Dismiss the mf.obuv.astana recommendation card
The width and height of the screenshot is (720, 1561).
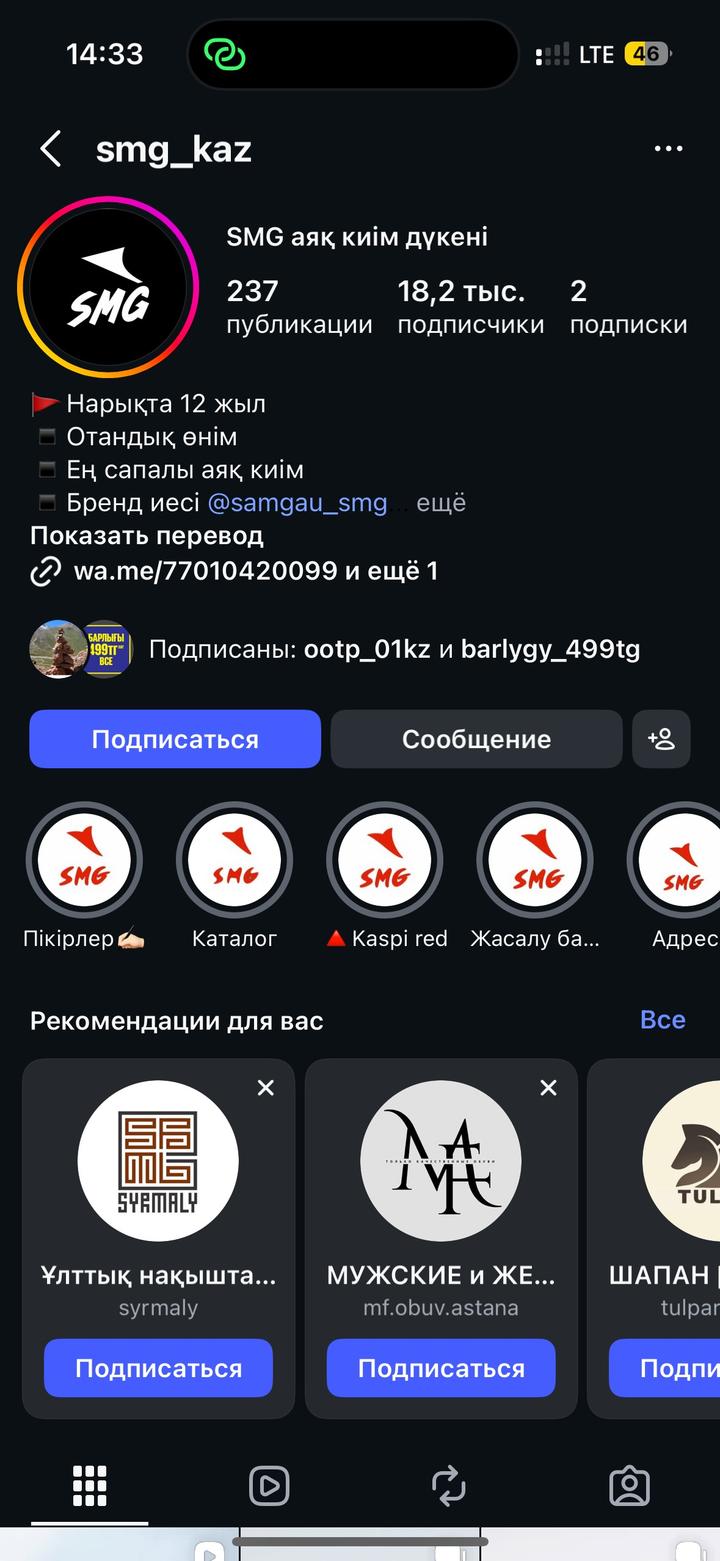coord(548,1087)
